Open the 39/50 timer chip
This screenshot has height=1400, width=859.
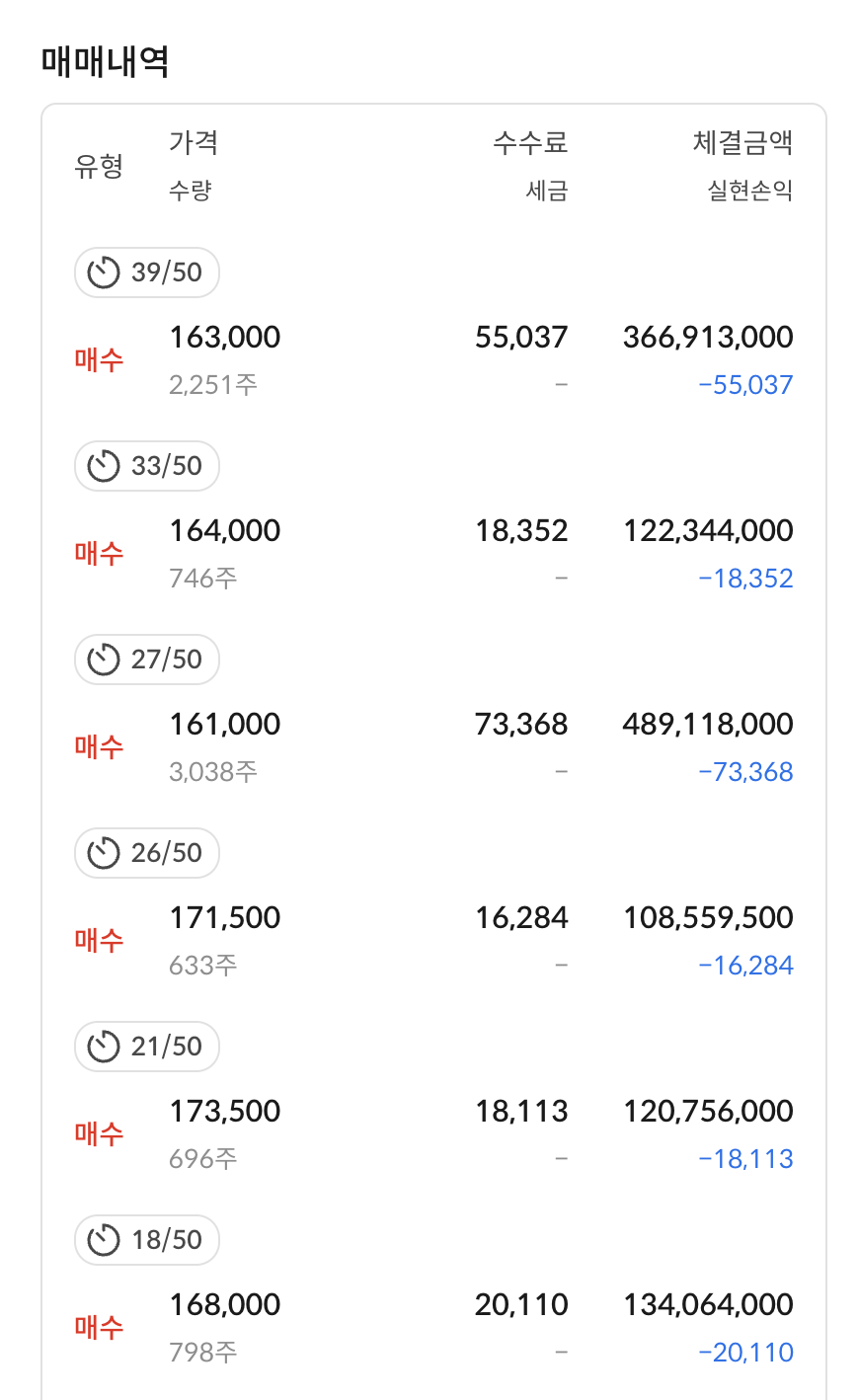coord(147,272)
